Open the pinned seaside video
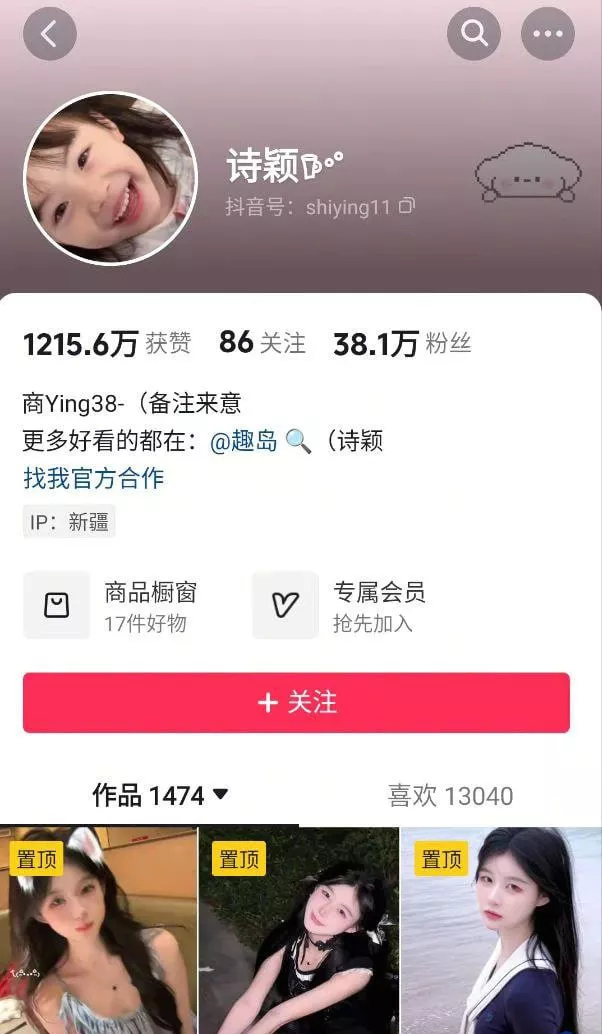602x1034 pixels. pos(501,930)
